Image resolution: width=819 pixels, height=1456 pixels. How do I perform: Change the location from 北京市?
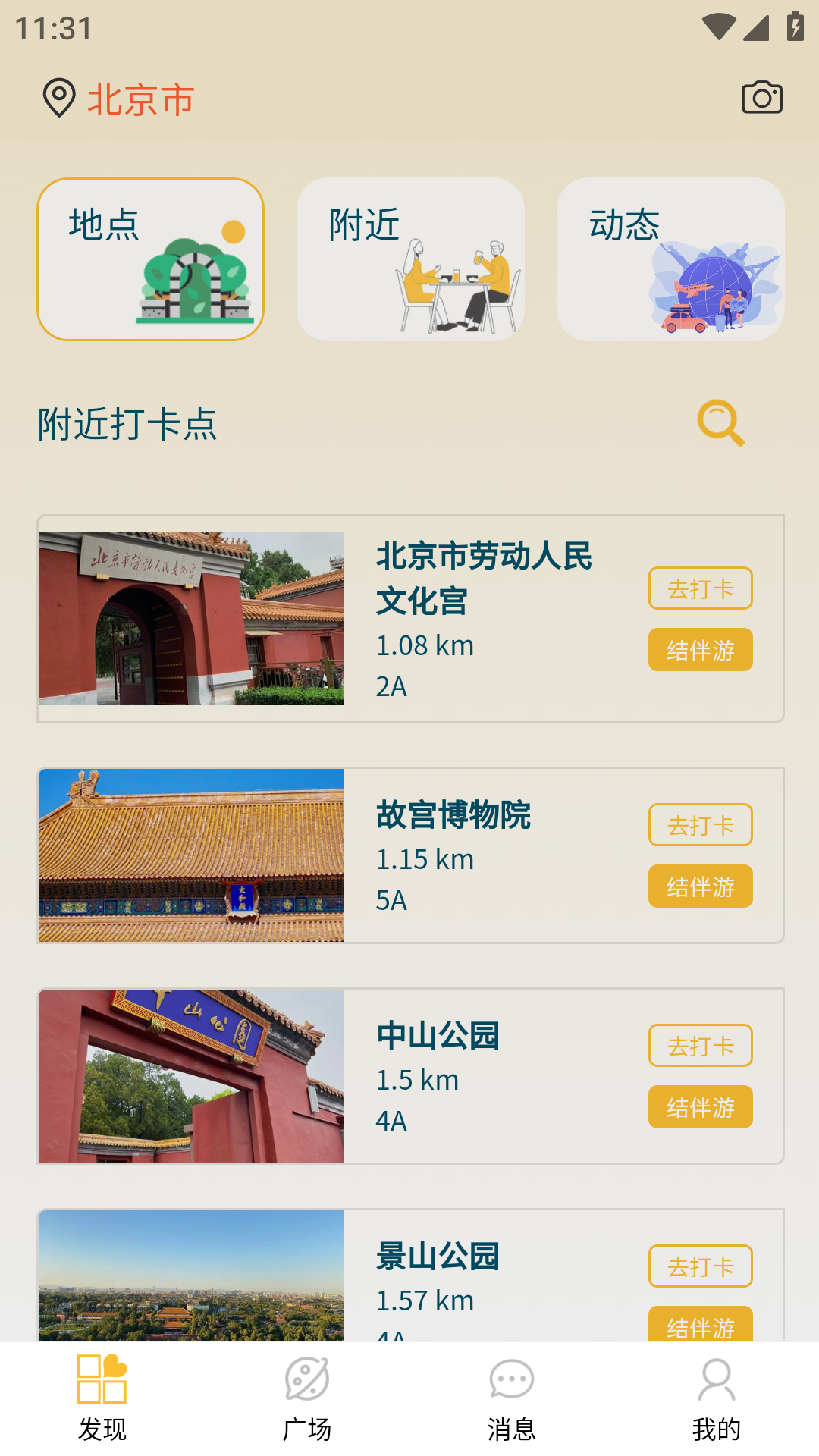pos(140,99)
